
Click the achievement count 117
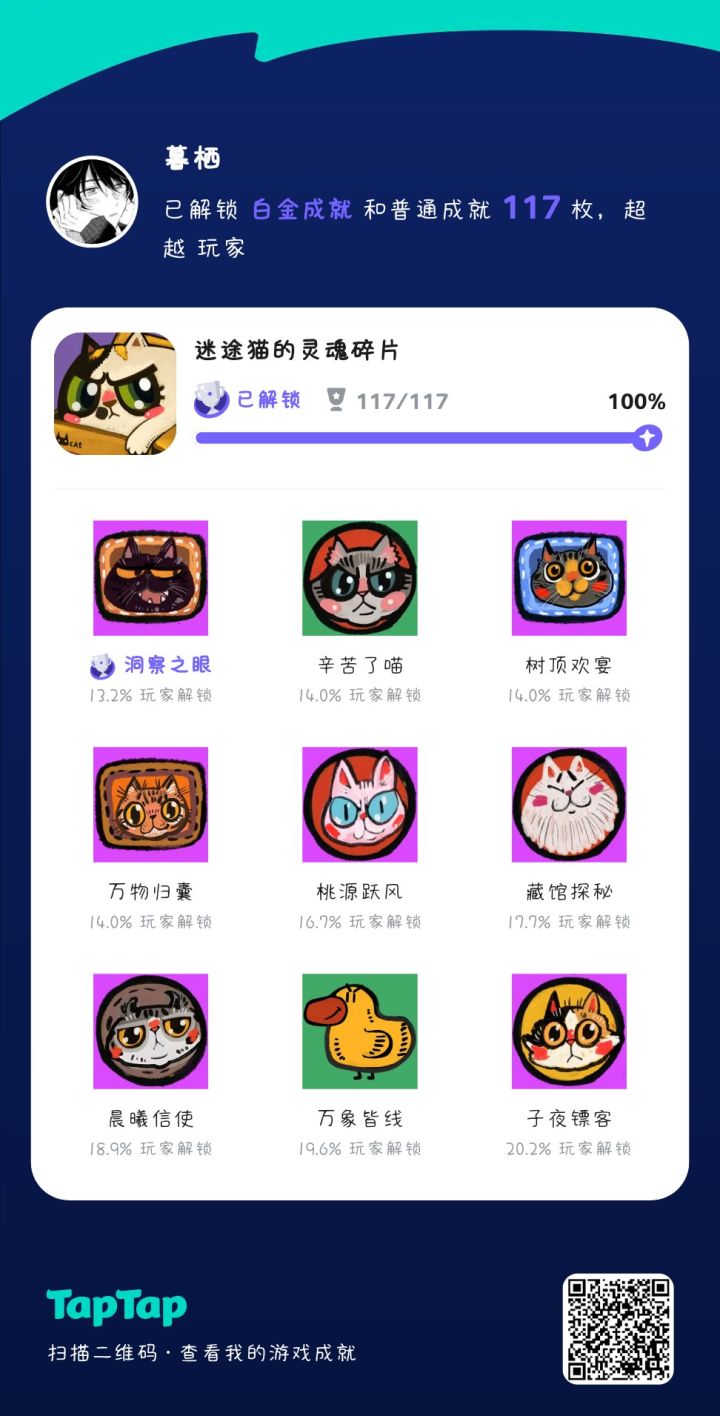[536, 209]
